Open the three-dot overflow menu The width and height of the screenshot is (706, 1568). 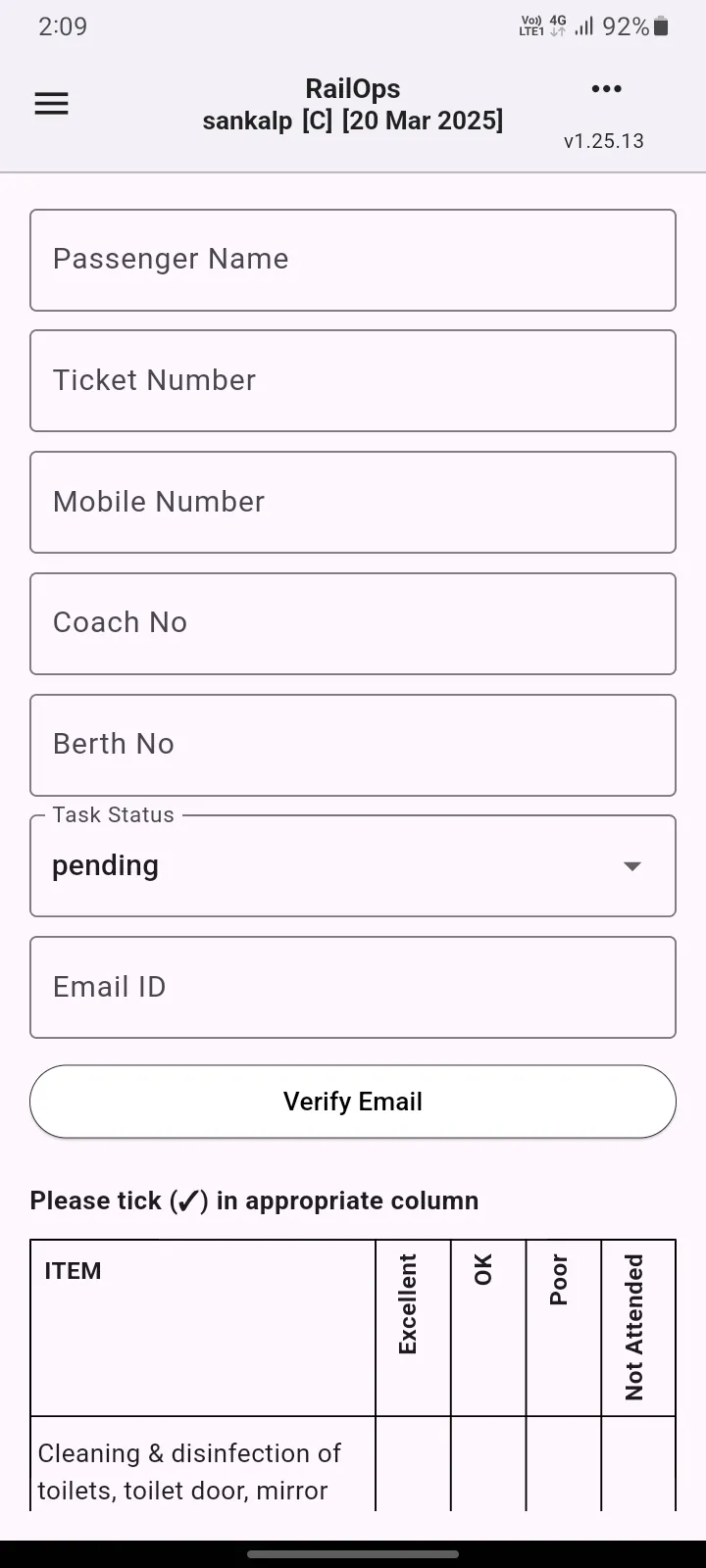point(606,89)
